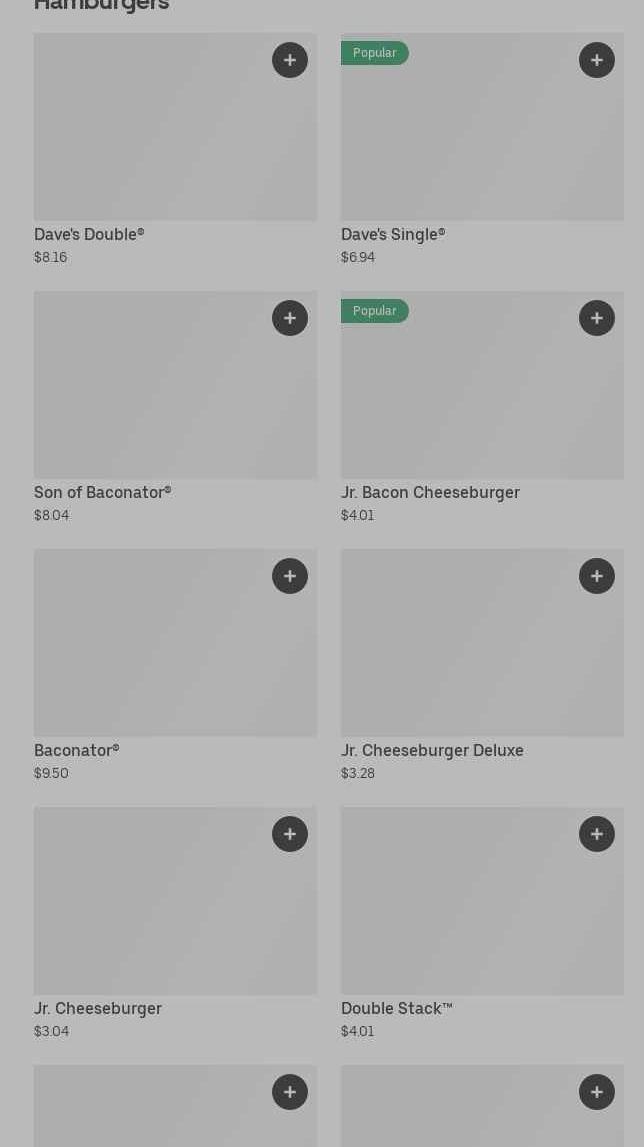The height and width of the screenshot is (1147, 644).
Task: Open the Double Stack product card
Action: (x=482, y=924)
